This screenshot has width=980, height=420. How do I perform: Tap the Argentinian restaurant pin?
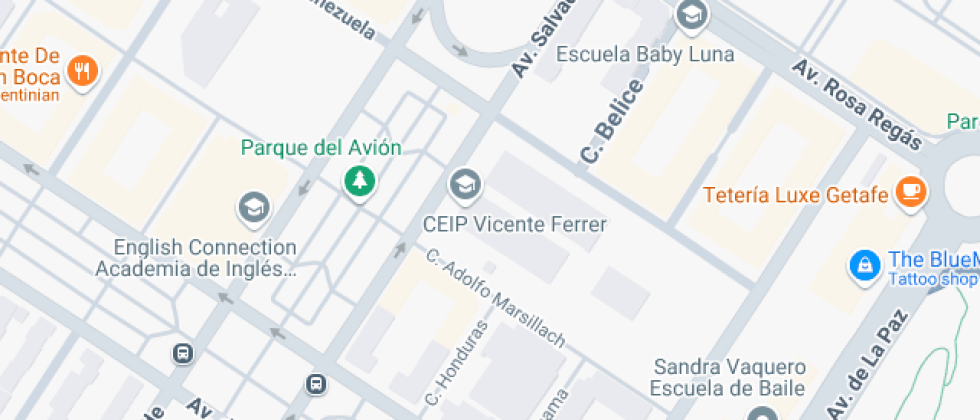click(x=83, y=71)
